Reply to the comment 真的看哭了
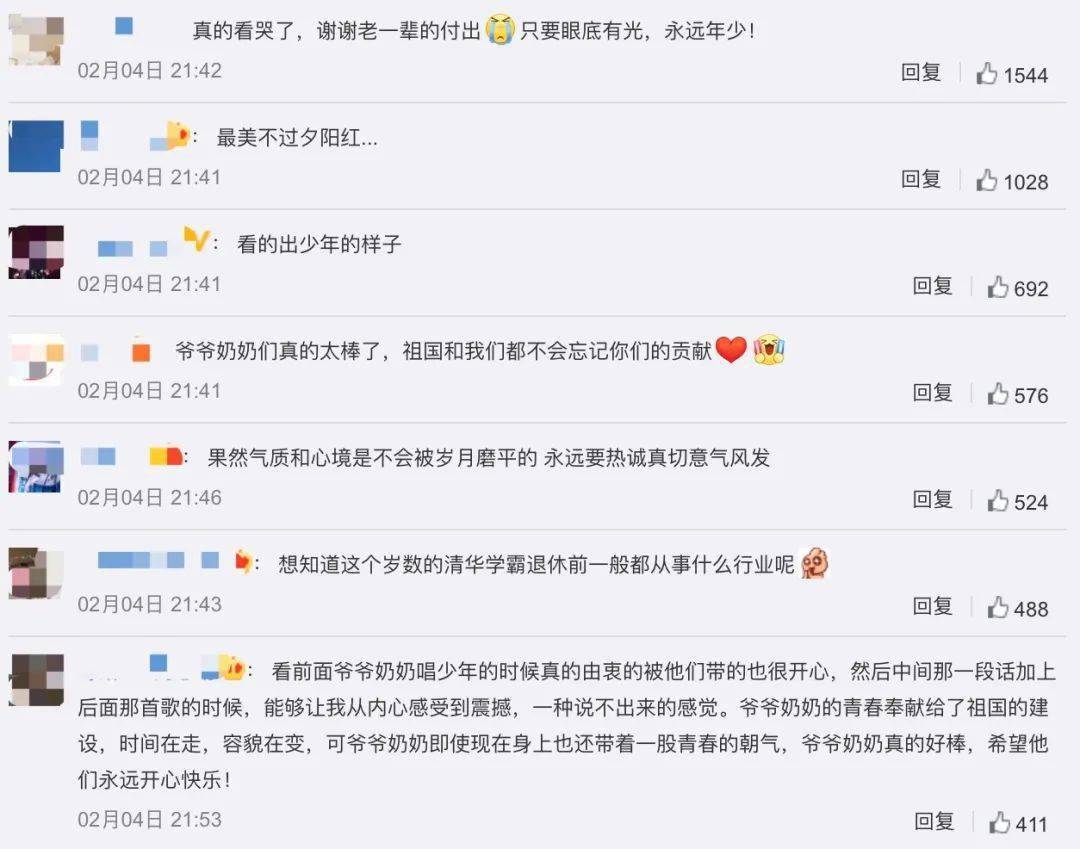 [921, 72]
